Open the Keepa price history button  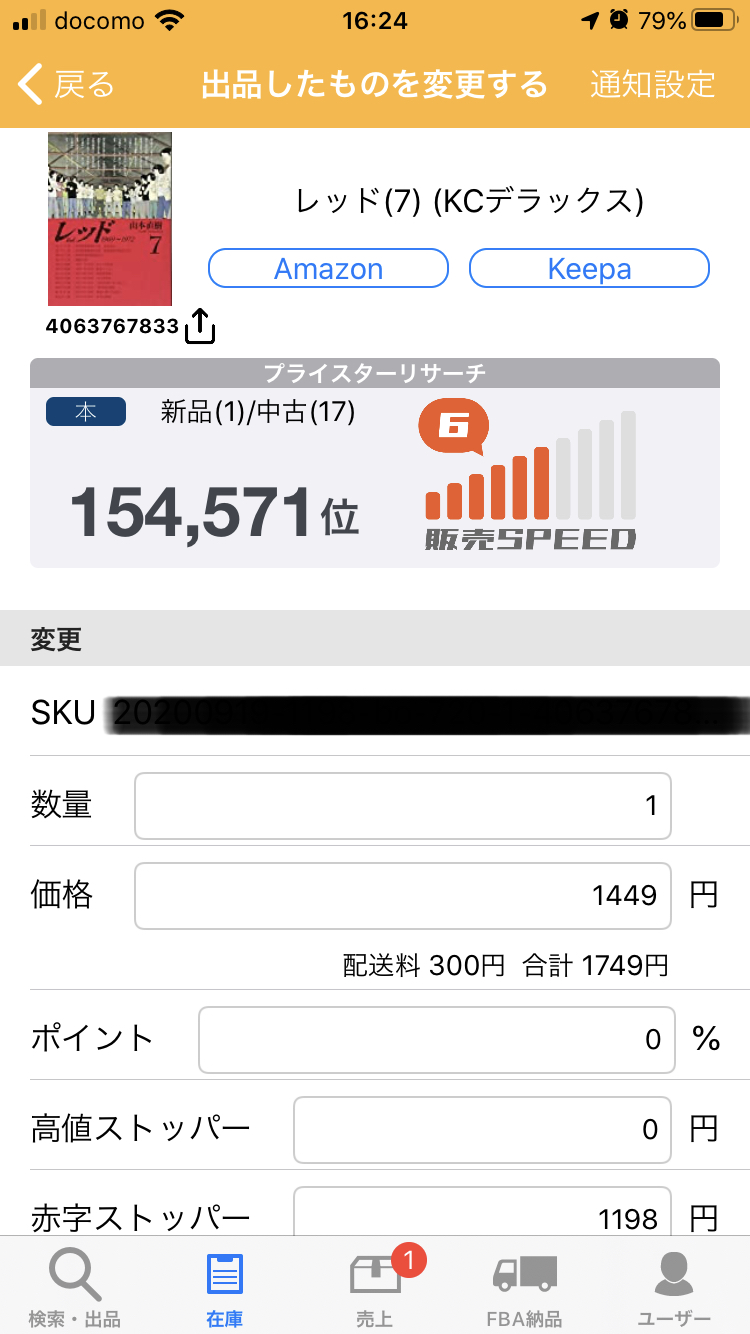click(589, 268)
